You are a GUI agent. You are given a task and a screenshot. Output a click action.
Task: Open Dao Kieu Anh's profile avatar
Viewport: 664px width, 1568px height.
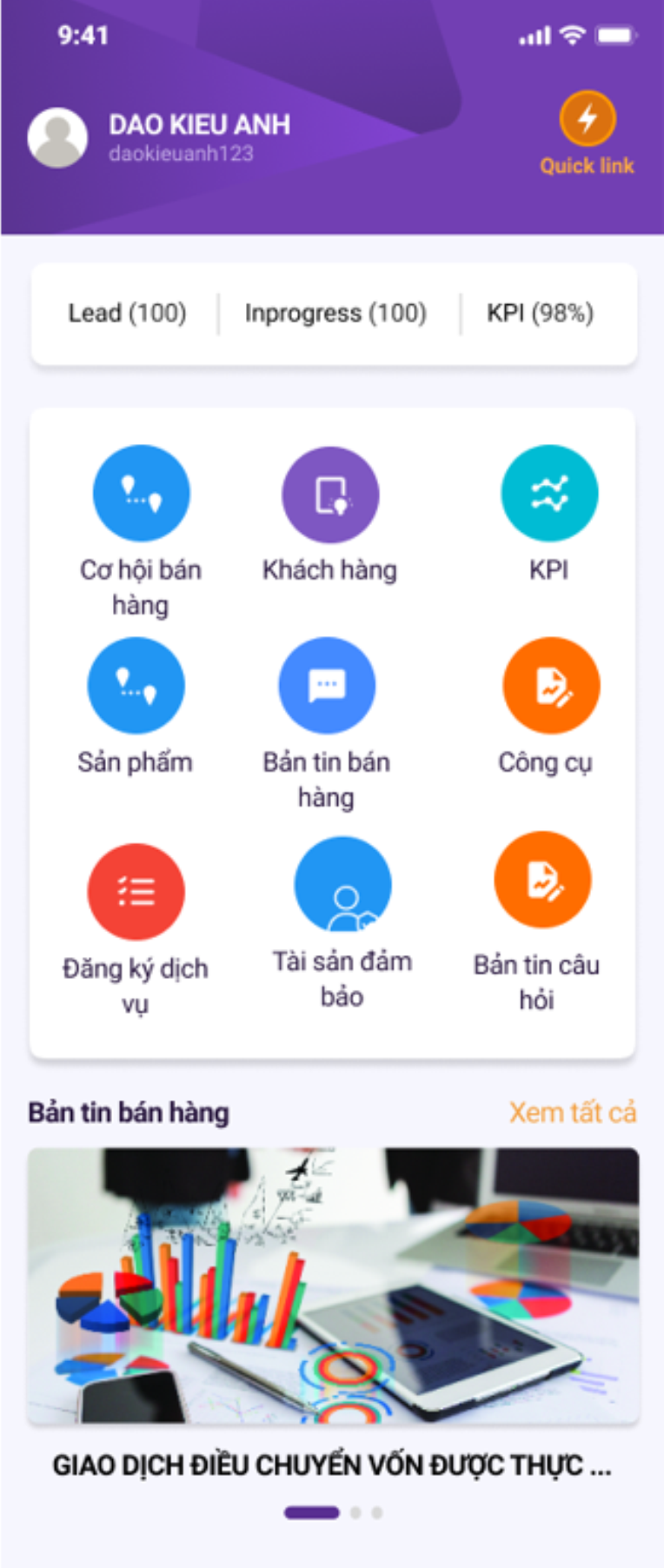(x=57, y=138)
